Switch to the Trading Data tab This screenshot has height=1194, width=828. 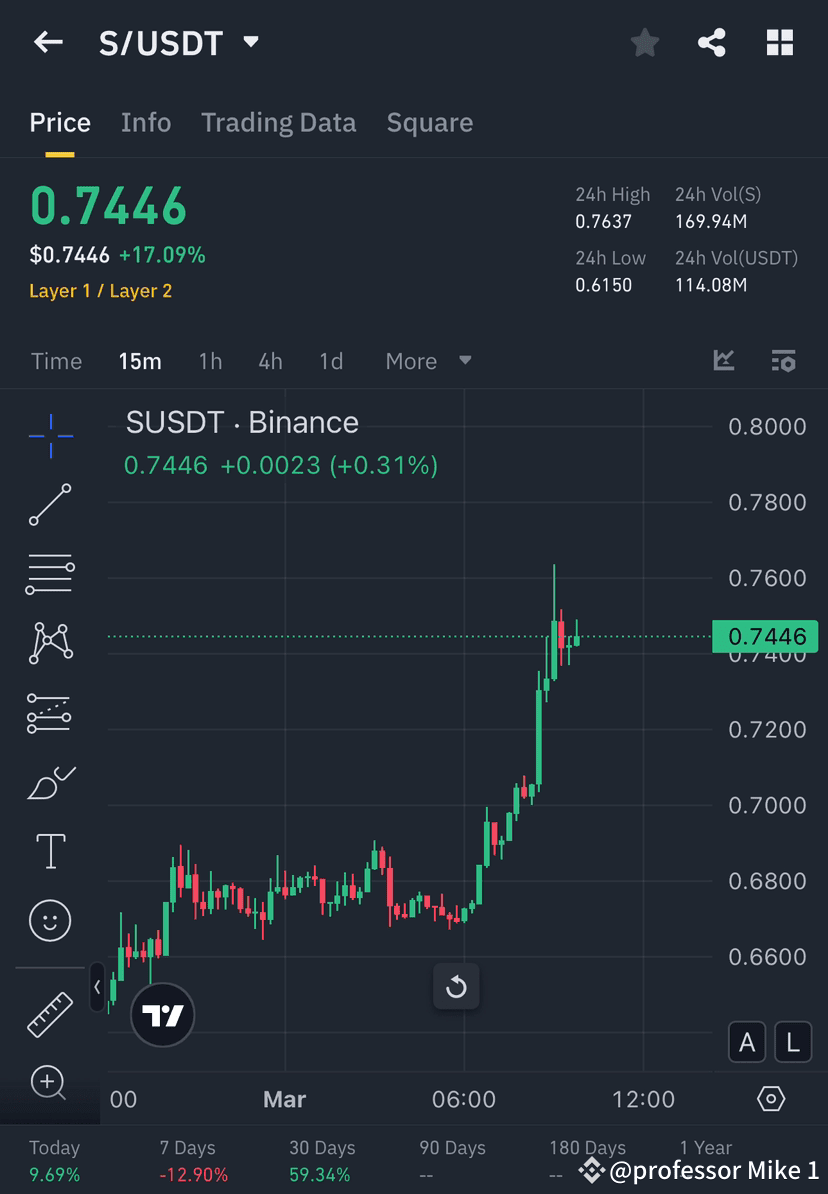pyautogui.click(x=279, y=122)
